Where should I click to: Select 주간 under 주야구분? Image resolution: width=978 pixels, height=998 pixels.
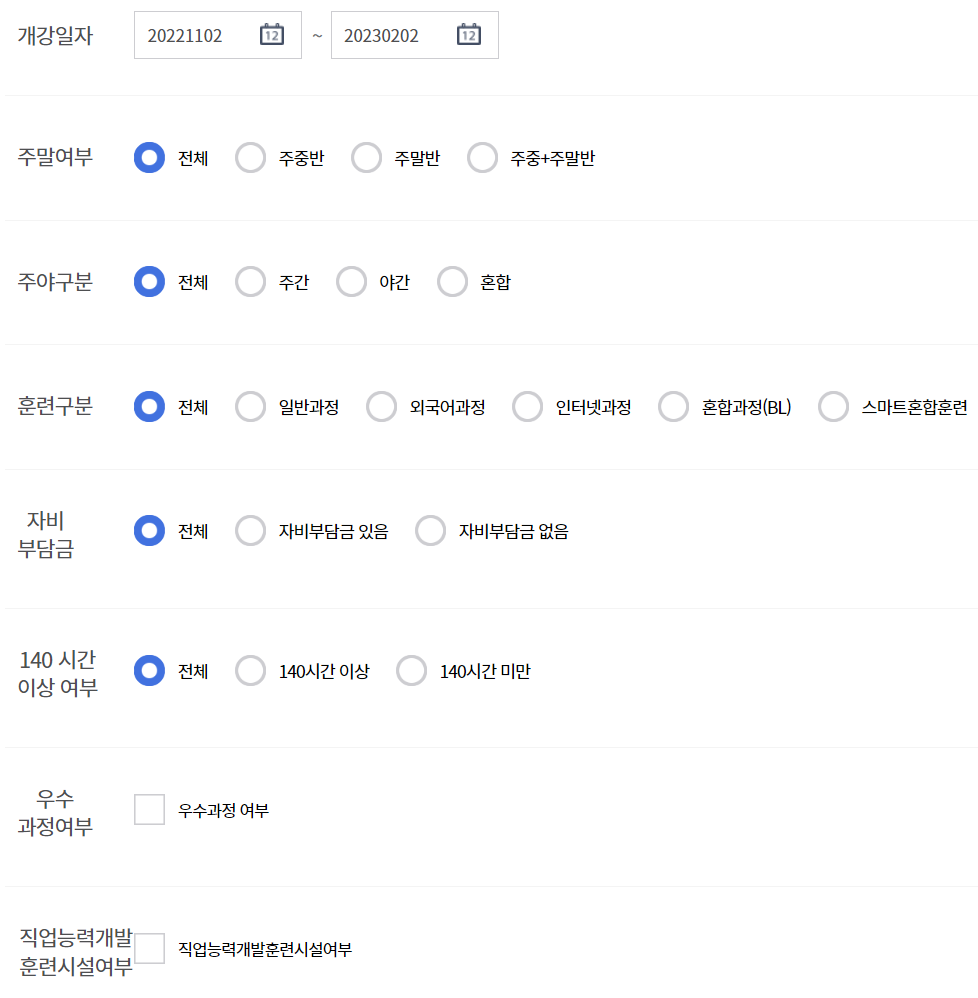tap(251, 281)
